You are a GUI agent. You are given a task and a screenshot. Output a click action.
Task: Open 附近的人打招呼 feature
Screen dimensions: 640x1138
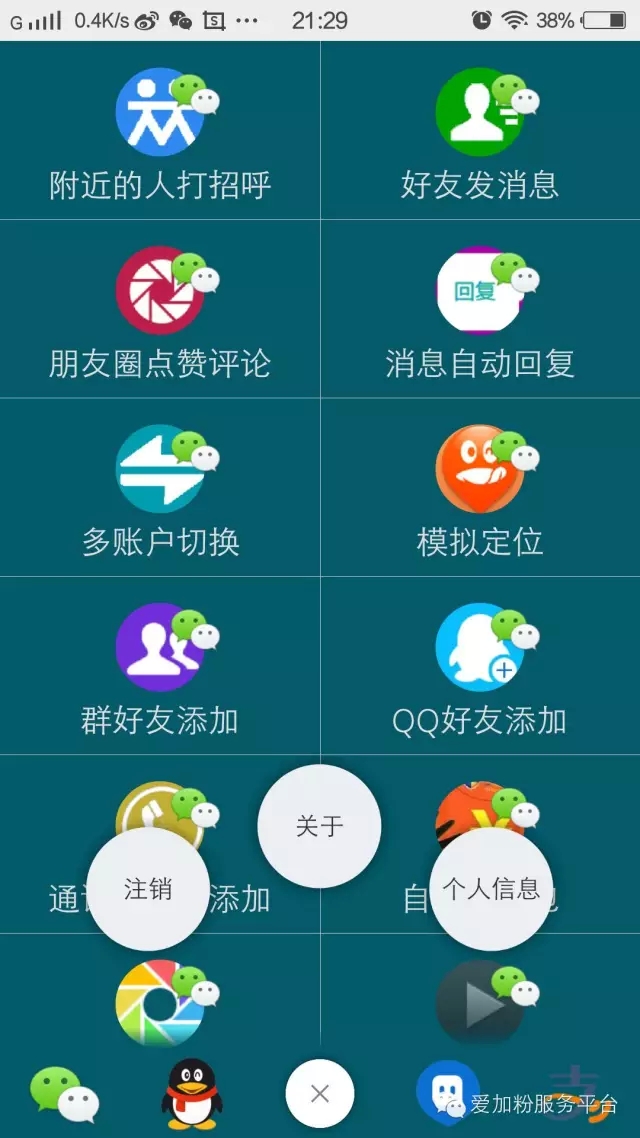pyautogui.click(x=160, y=131)
